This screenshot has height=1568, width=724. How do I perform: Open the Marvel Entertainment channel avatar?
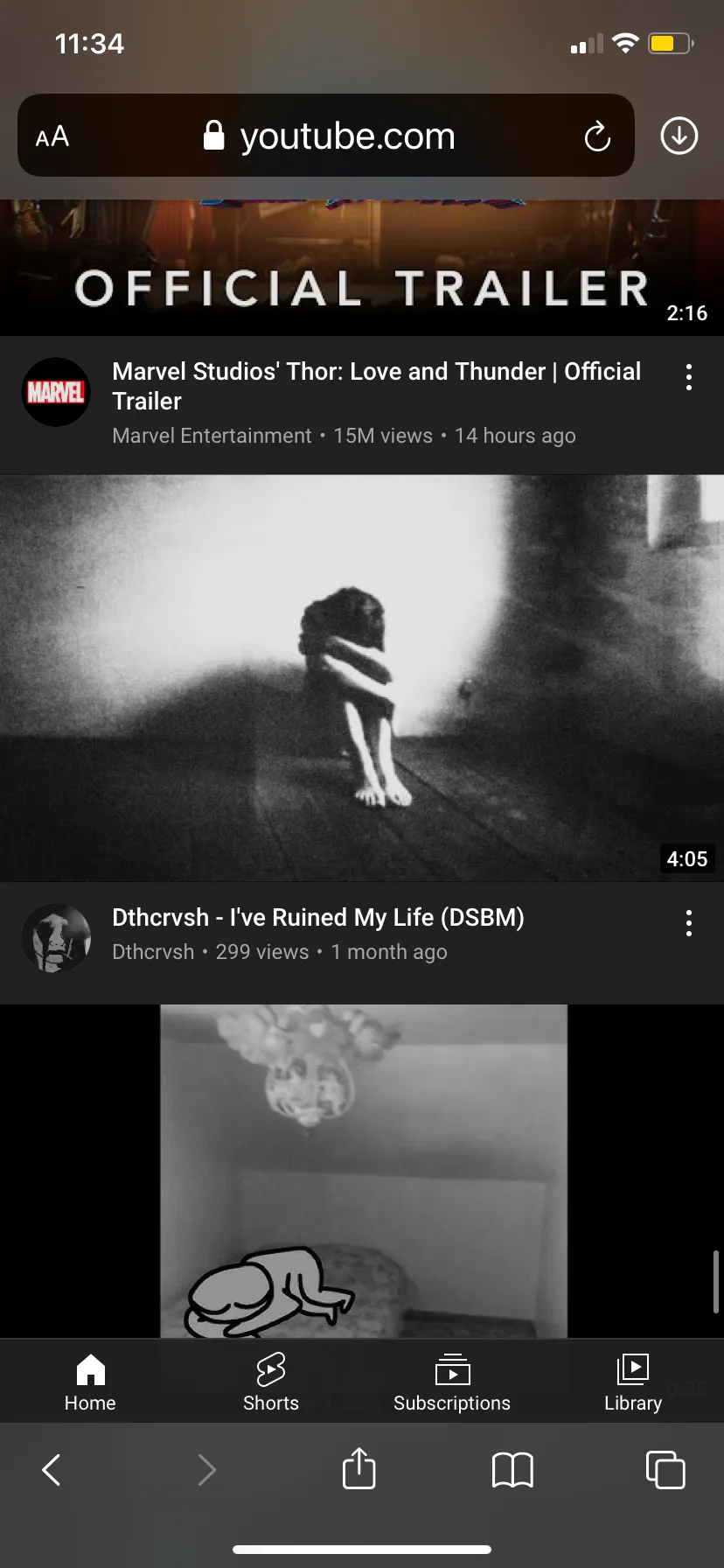[56, 392]
